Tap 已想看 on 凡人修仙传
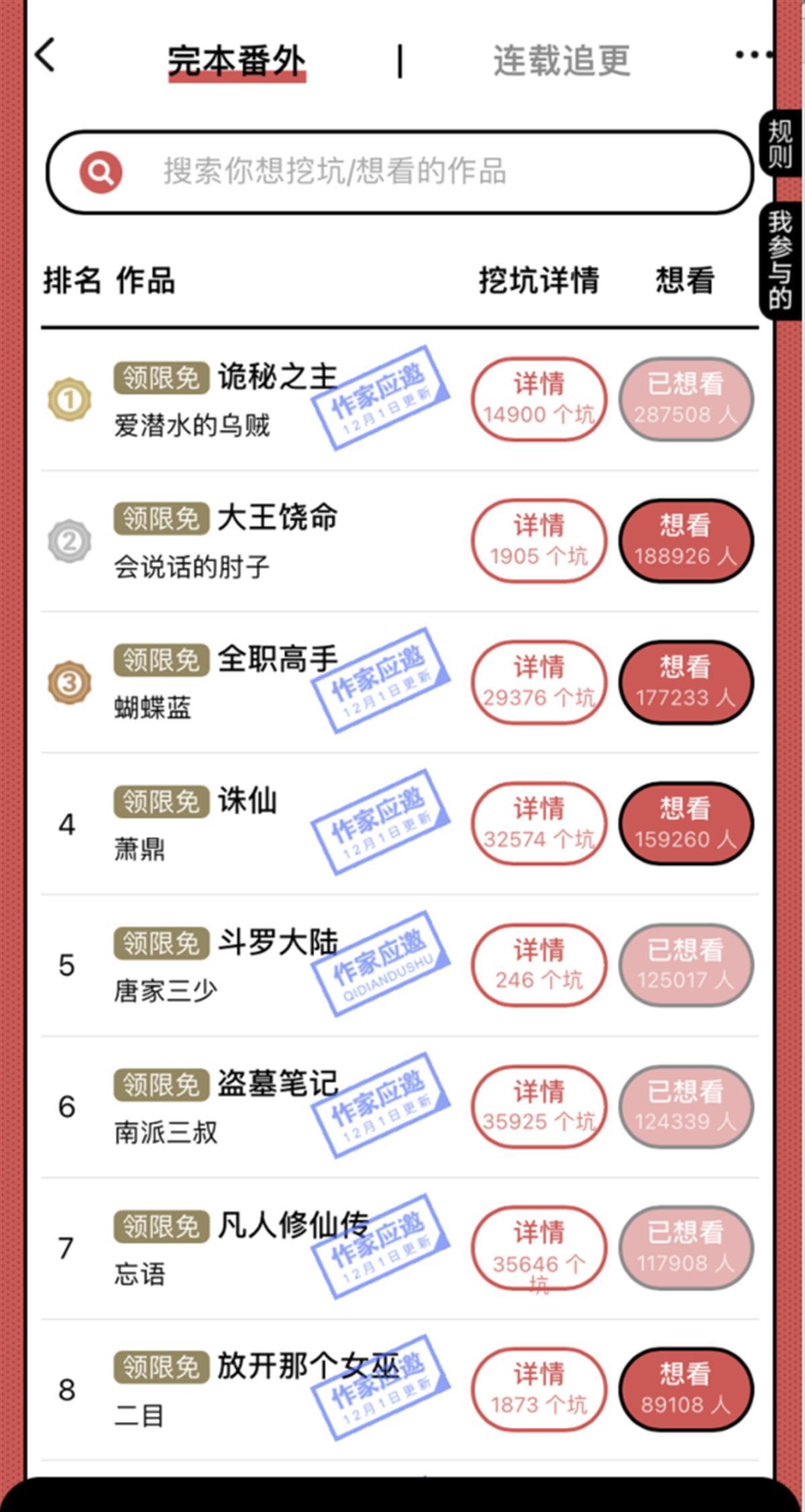This screenshot has height=1512, width=805. [686, 1248]
